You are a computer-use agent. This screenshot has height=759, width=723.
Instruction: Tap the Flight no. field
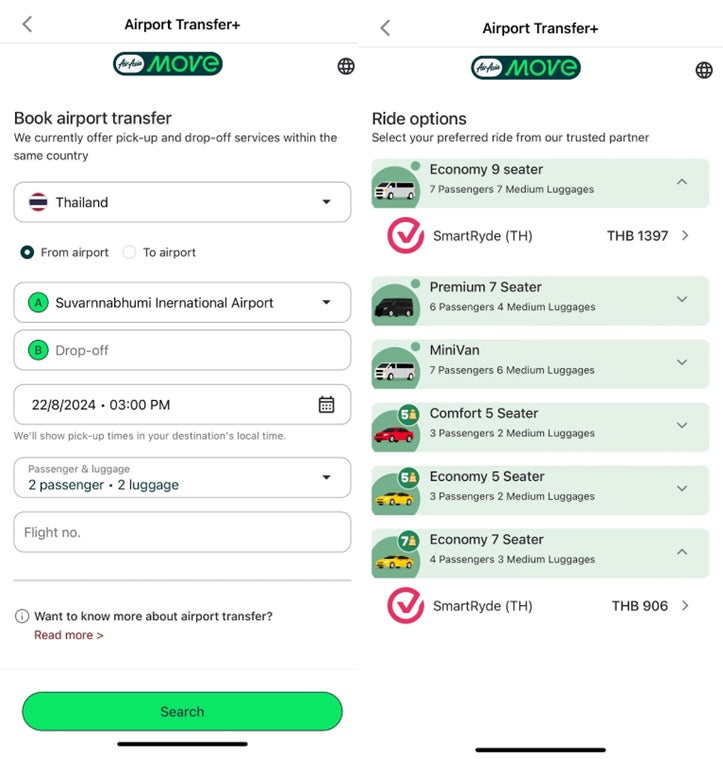182,532
